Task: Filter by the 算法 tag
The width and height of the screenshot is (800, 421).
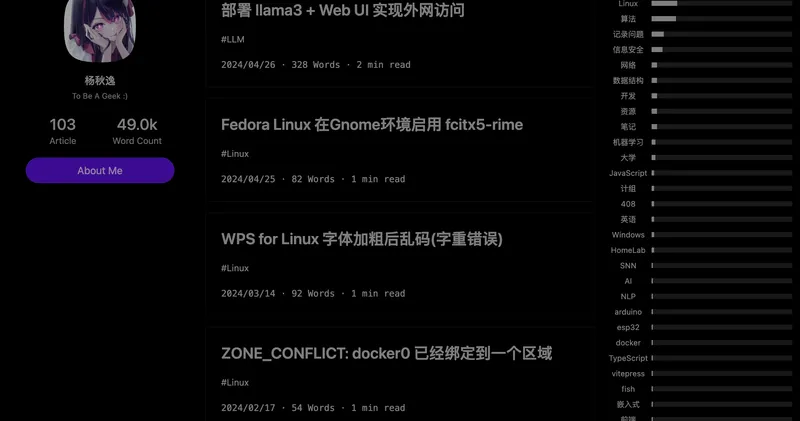Action: (x=628, y=19)
